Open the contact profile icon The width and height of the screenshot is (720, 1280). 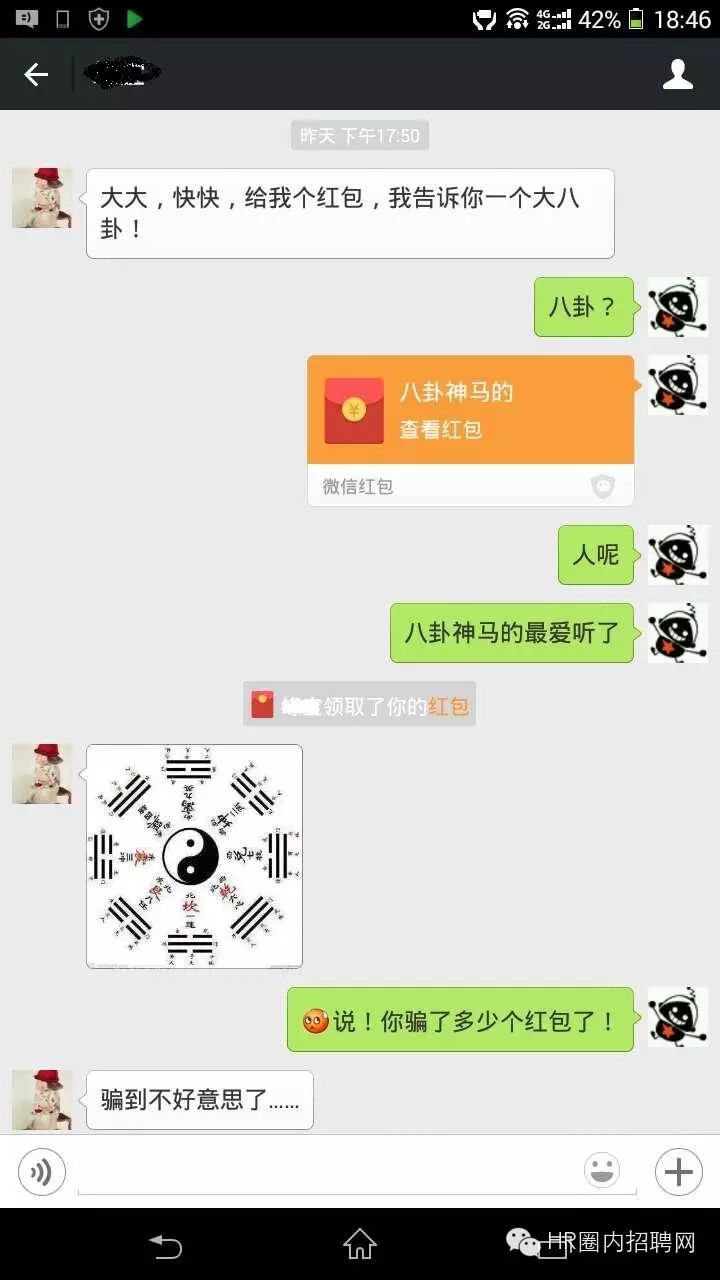pos(678,74)
